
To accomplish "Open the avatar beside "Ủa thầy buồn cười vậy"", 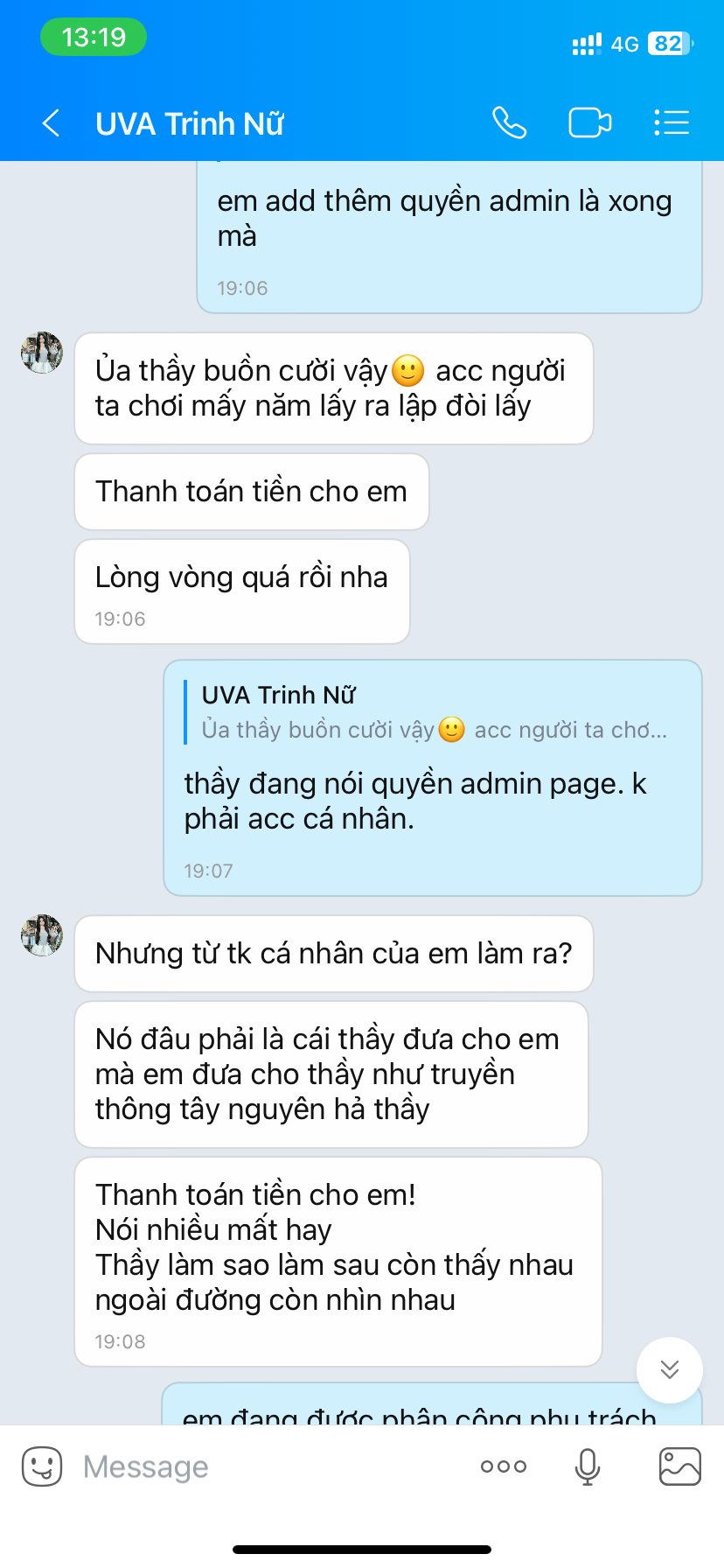I will pyautogui.click(x=42, y=353).
